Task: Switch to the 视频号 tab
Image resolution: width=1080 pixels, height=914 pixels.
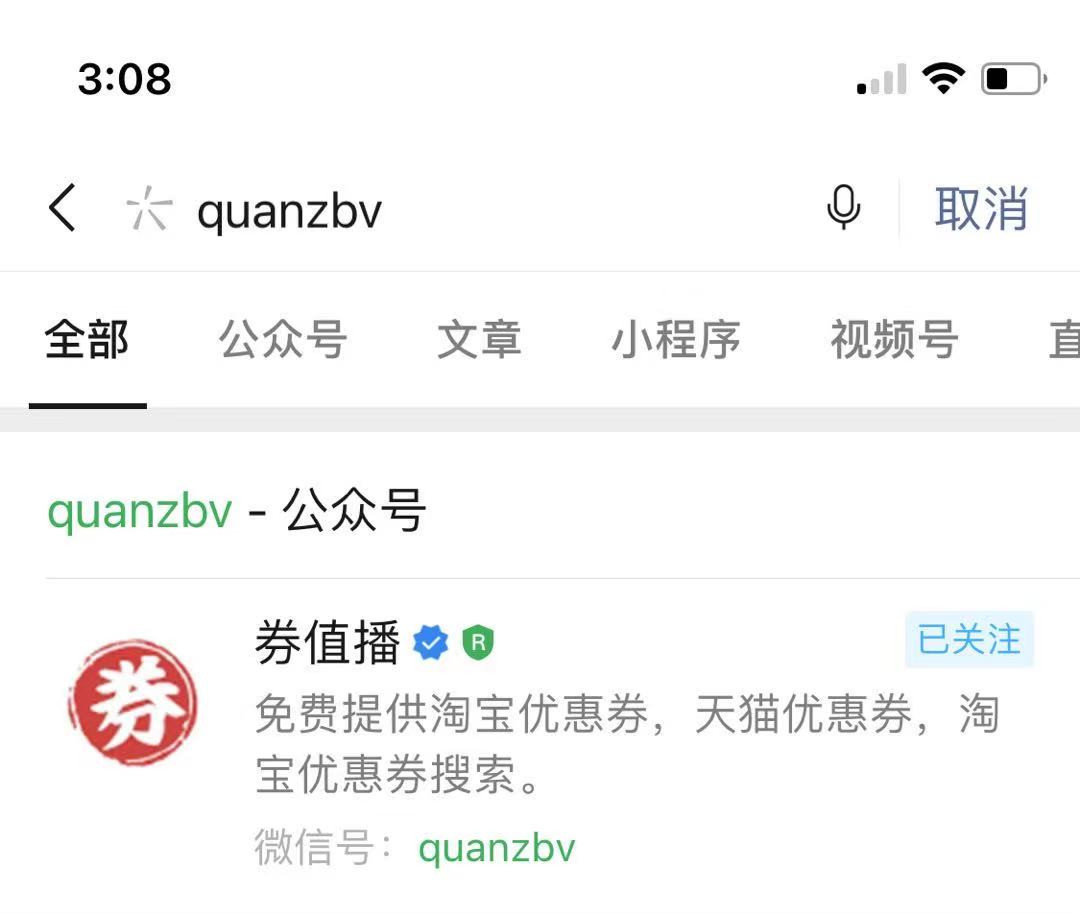Action: coord(894,340)
